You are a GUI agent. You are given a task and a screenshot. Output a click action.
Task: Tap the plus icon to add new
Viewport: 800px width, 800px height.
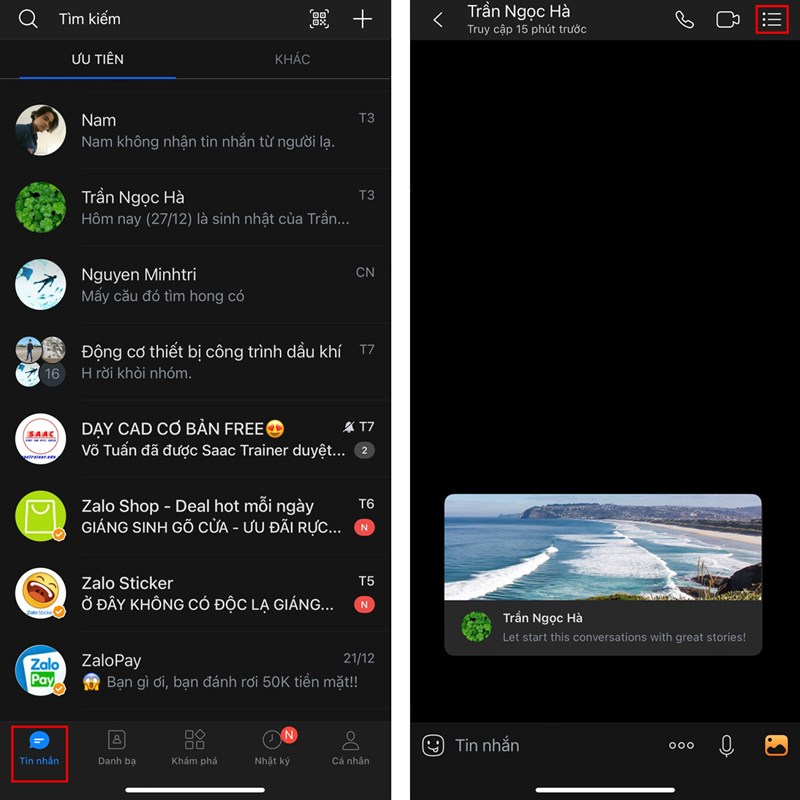(363, 19)
